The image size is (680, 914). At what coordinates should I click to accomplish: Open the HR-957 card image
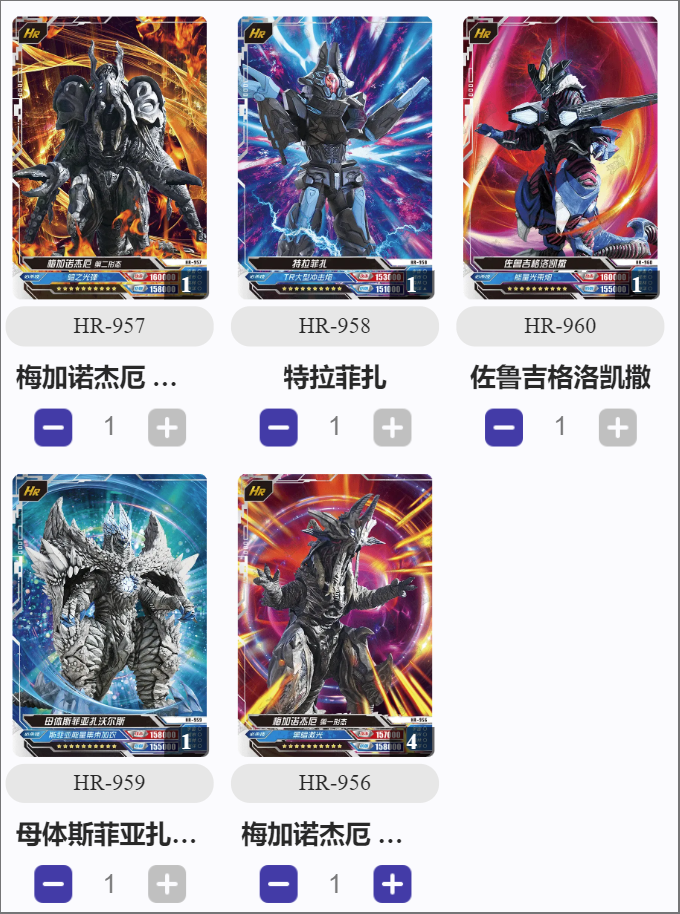[110, 157]
